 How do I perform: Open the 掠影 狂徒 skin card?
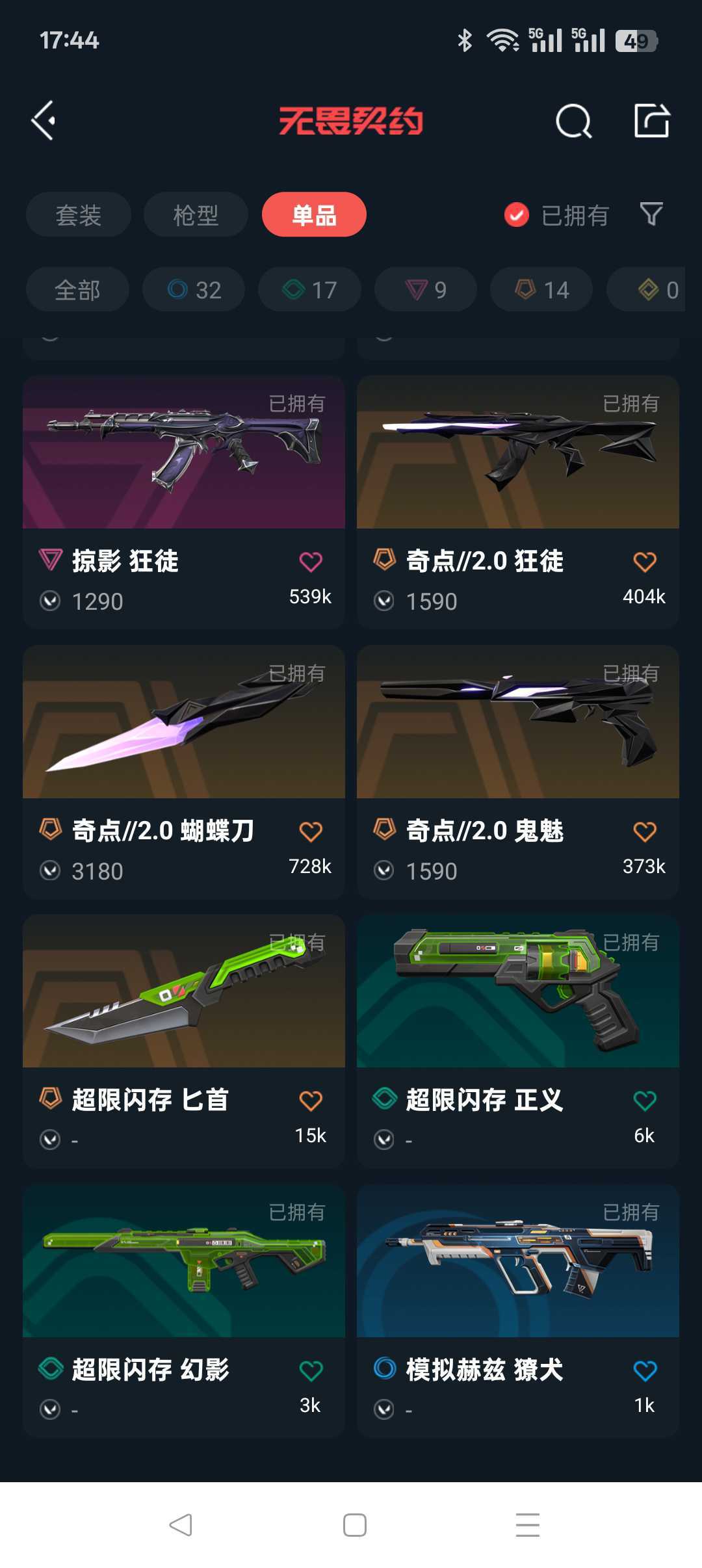click(184, 502)
